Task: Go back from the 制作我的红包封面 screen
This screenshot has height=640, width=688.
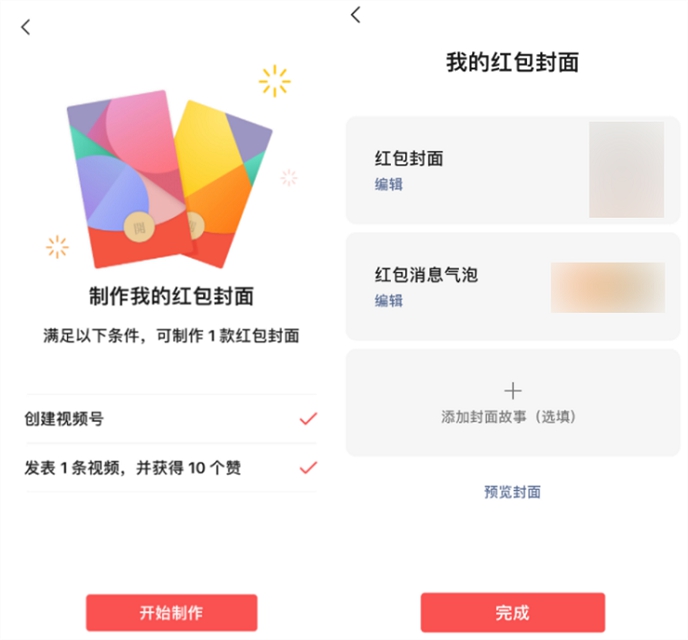Action: (x=26, y=28)
